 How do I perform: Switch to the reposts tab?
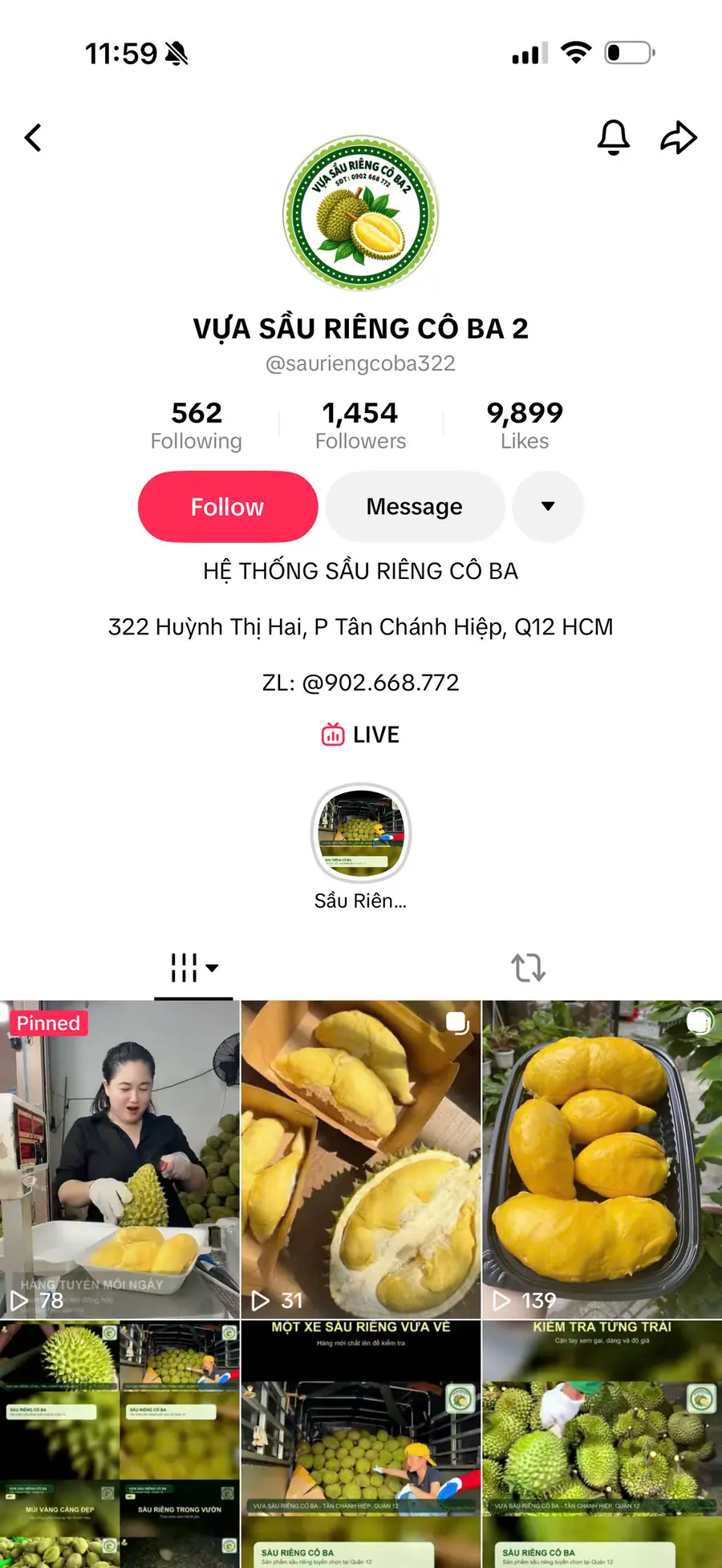(x=529, y=968)
